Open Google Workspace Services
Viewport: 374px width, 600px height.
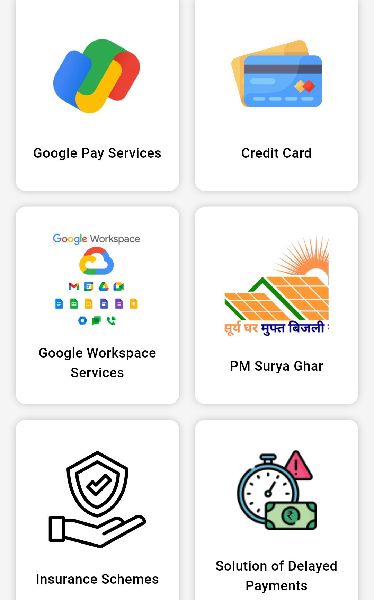(97, 305)
